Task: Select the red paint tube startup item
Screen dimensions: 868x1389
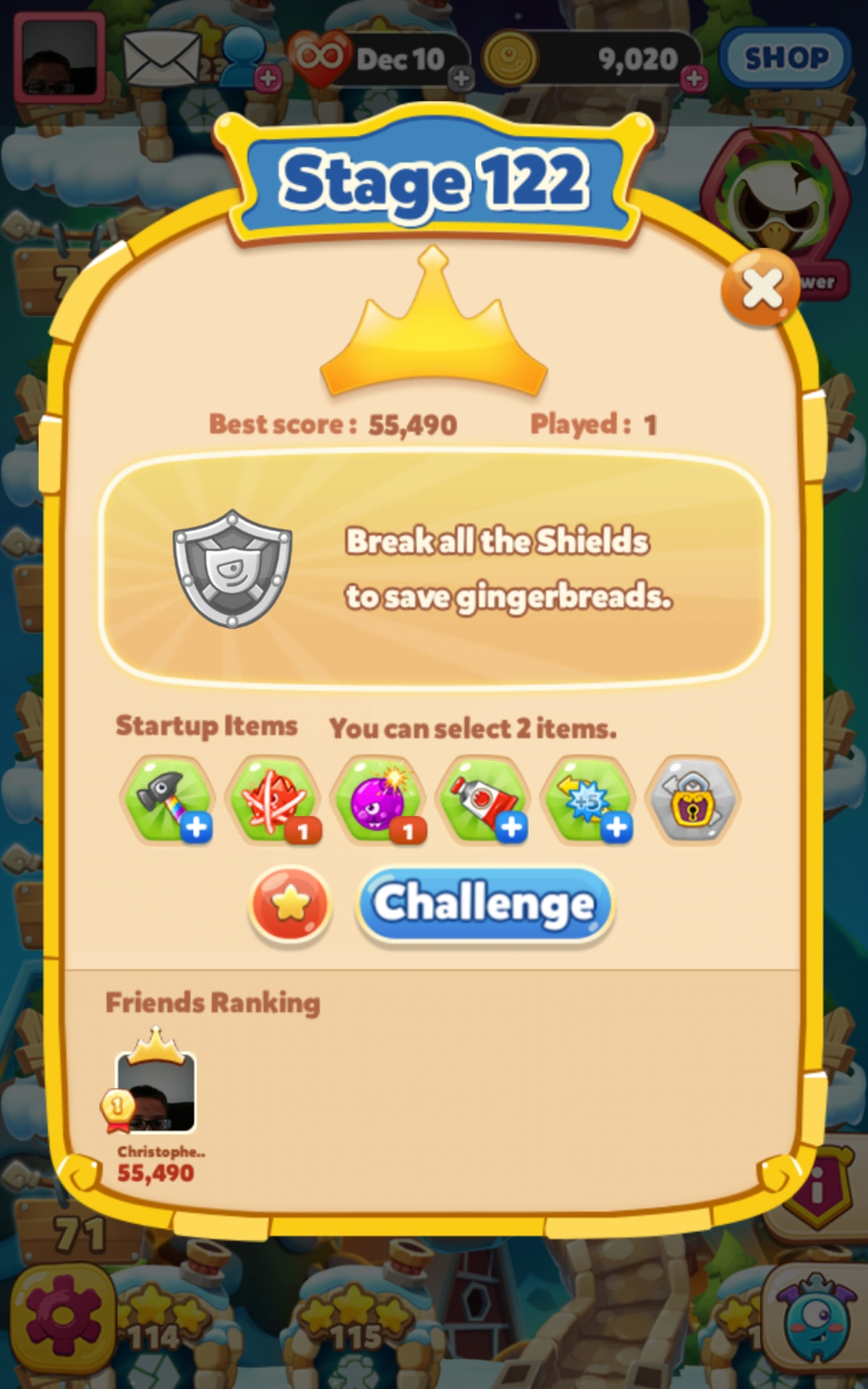Action: click(x=483, y=799)
